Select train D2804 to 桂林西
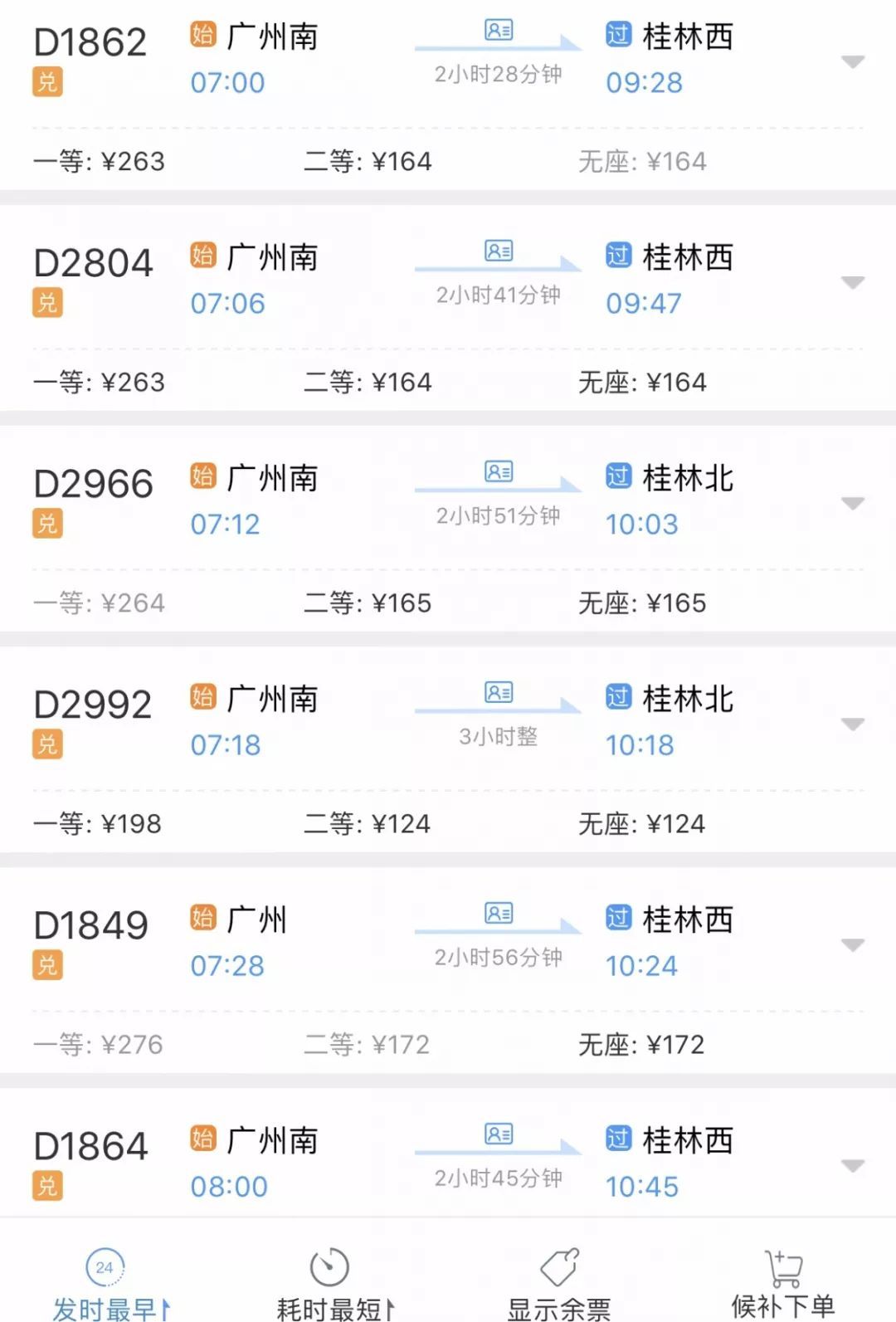 pyautogui.click(x=93, y=264)
